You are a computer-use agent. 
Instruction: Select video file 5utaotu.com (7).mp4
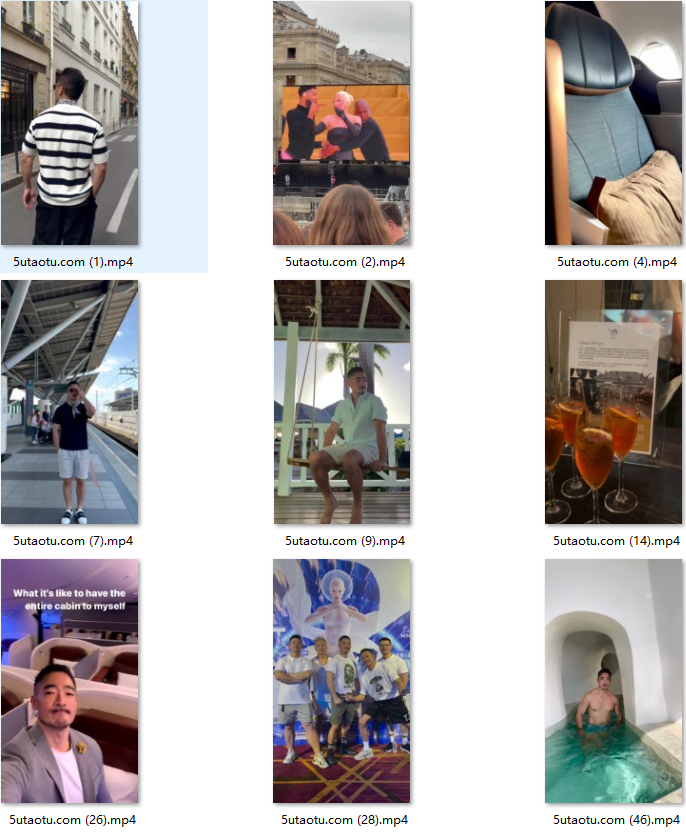click(69, 402)
